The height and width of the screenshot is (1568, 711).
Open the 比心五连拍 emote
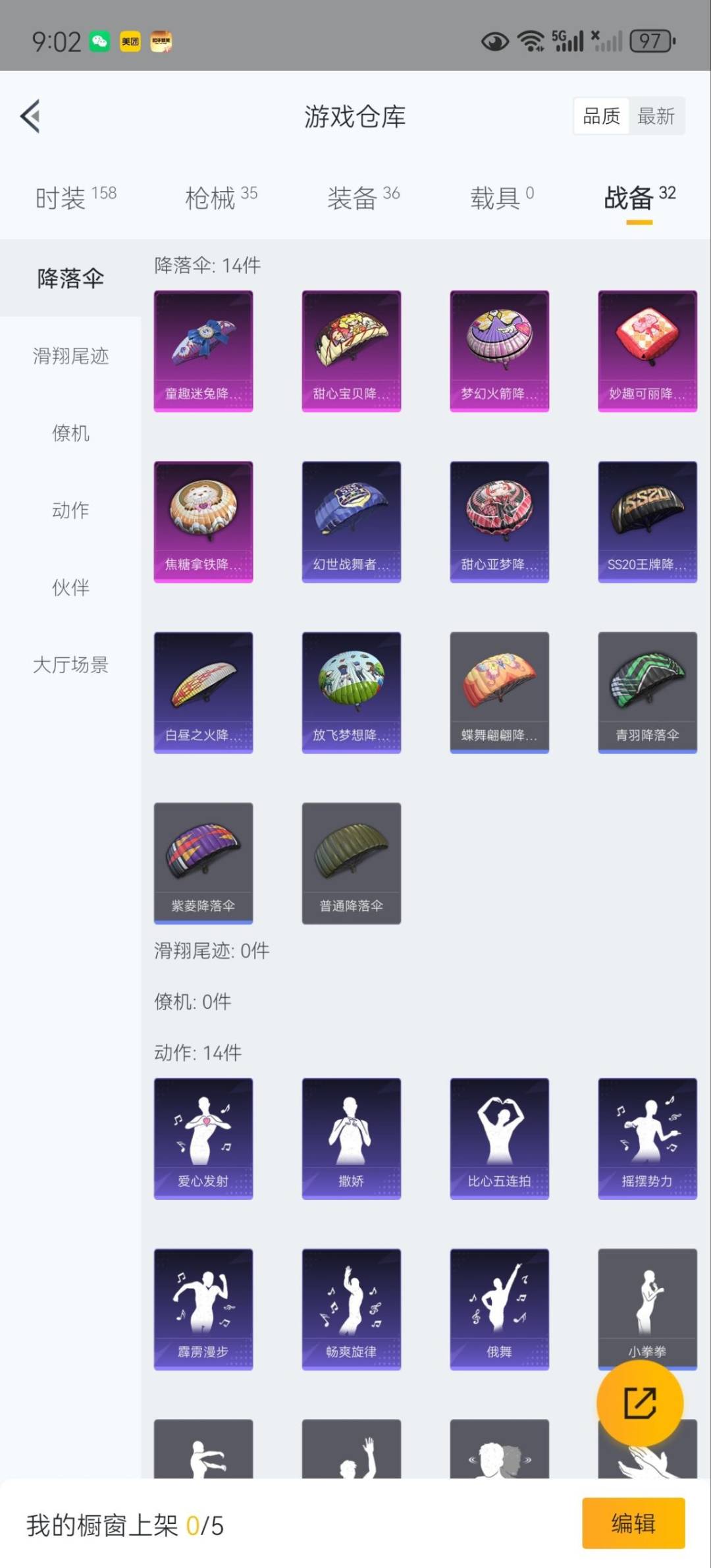(x=499, y=1138)
